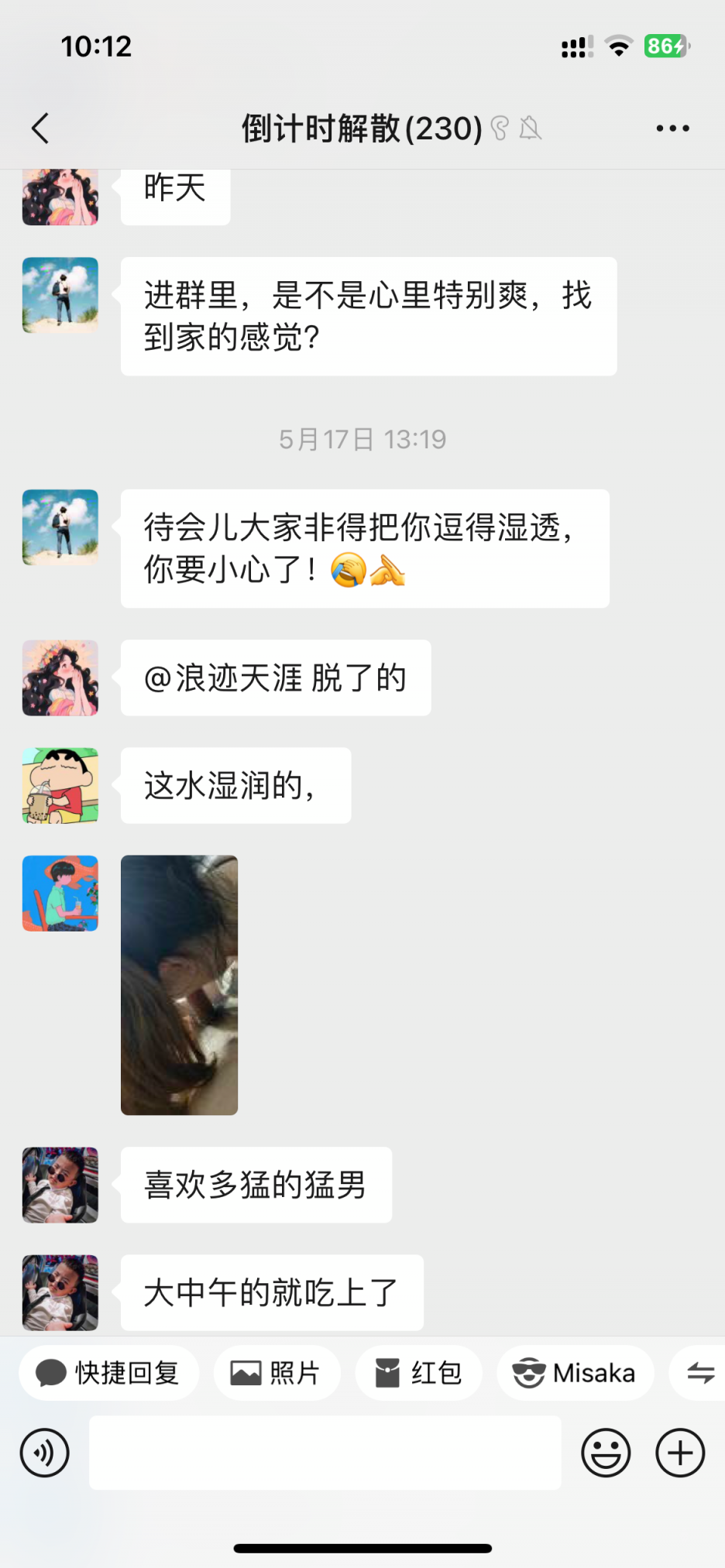View profile of sender of 喜欢多猛的猛男
The width and height of the screenshot is (725, 1568).
pos(60,1185)
